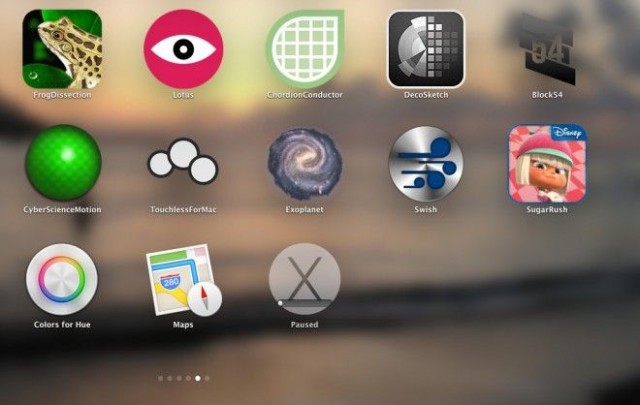640x405 pixels.
Task: Launch the Maps app
Action: [183, 279]
